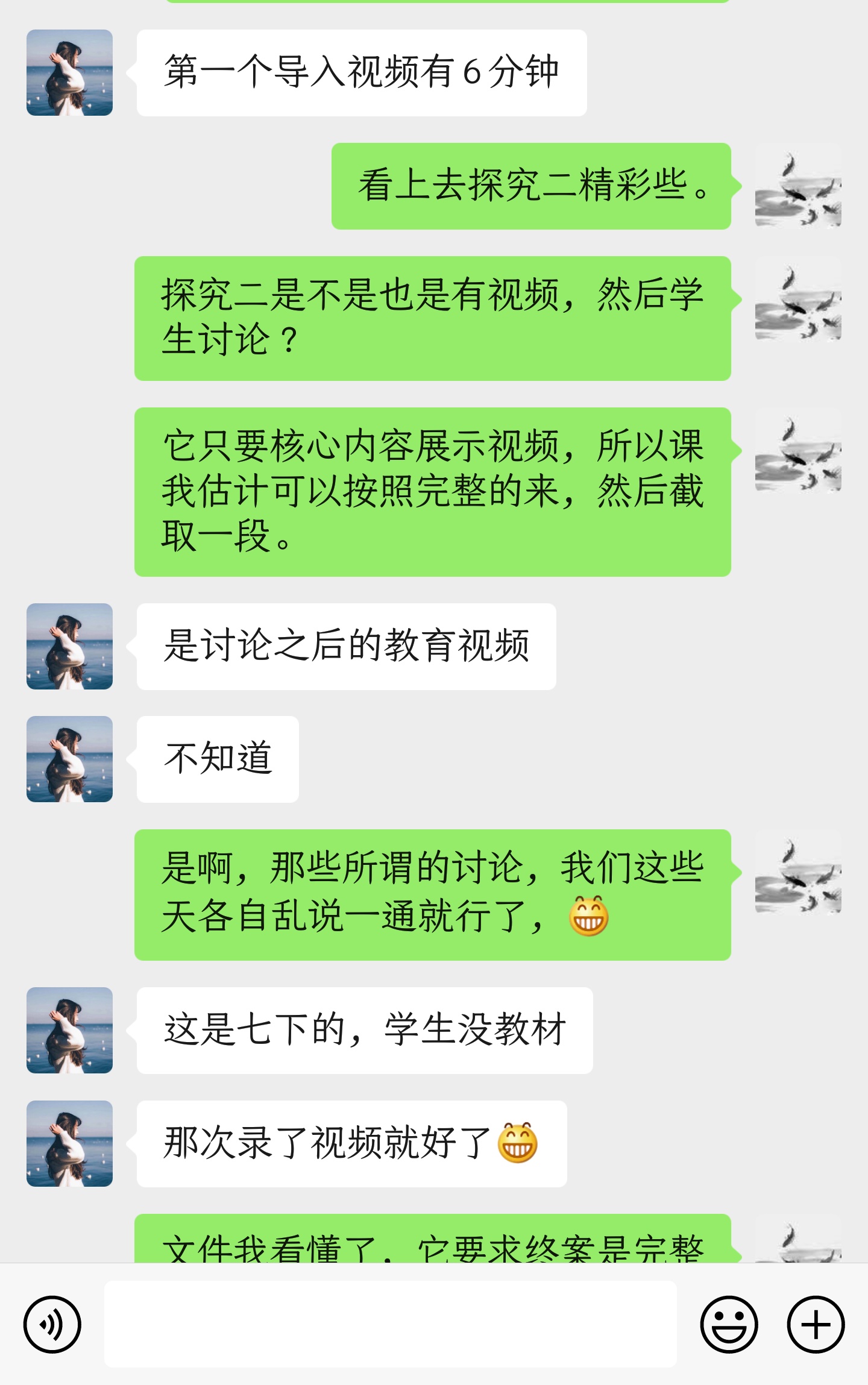Tap contact avatar beside "第一个导入视频有6分钟"
This screenshot has width=868, height=1385.
coord(69,72)
